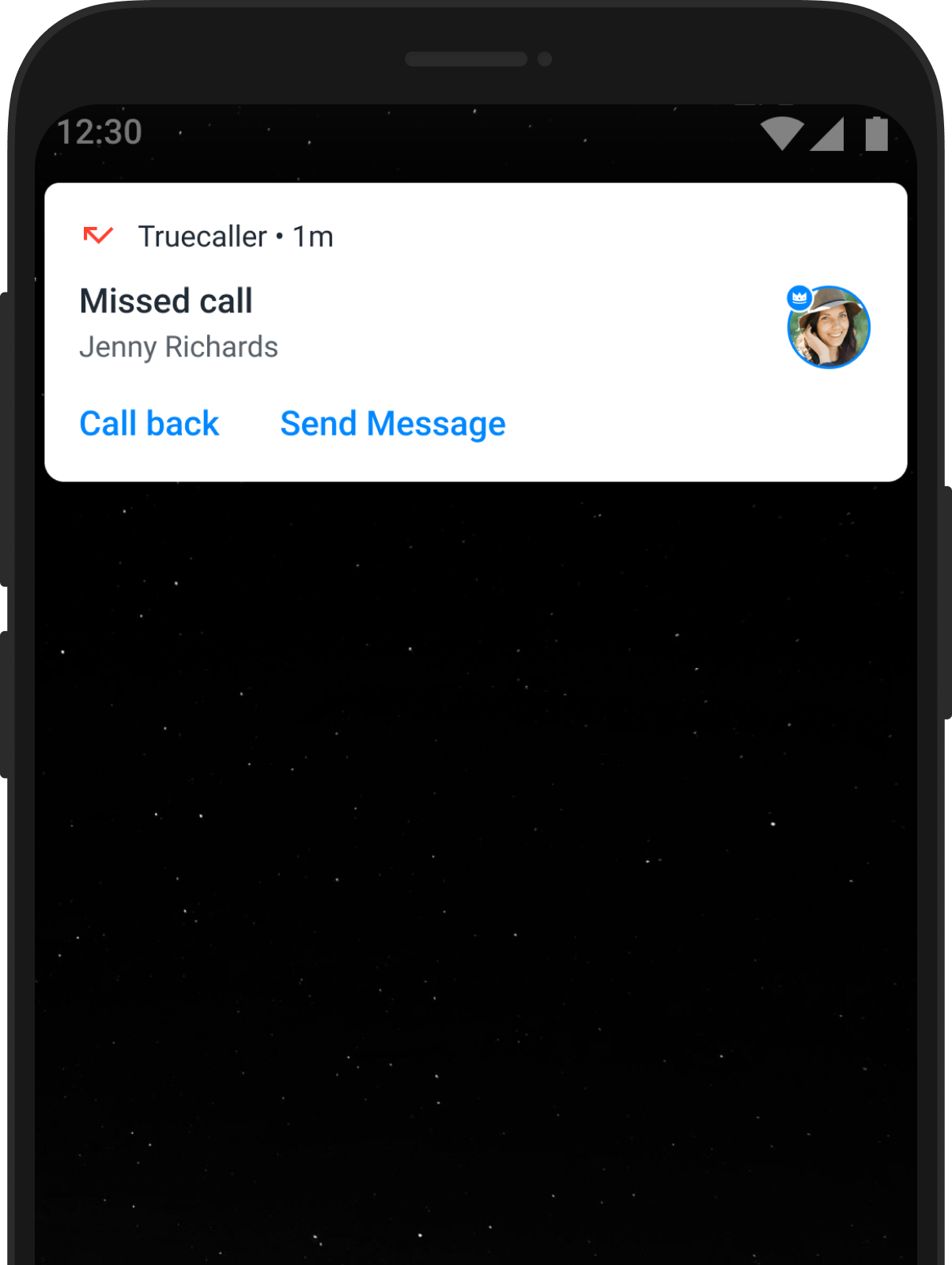This screenshot has height=1265, width=952.
Task: Open the notification header labeled Truecaller
Action: [204, 236]
